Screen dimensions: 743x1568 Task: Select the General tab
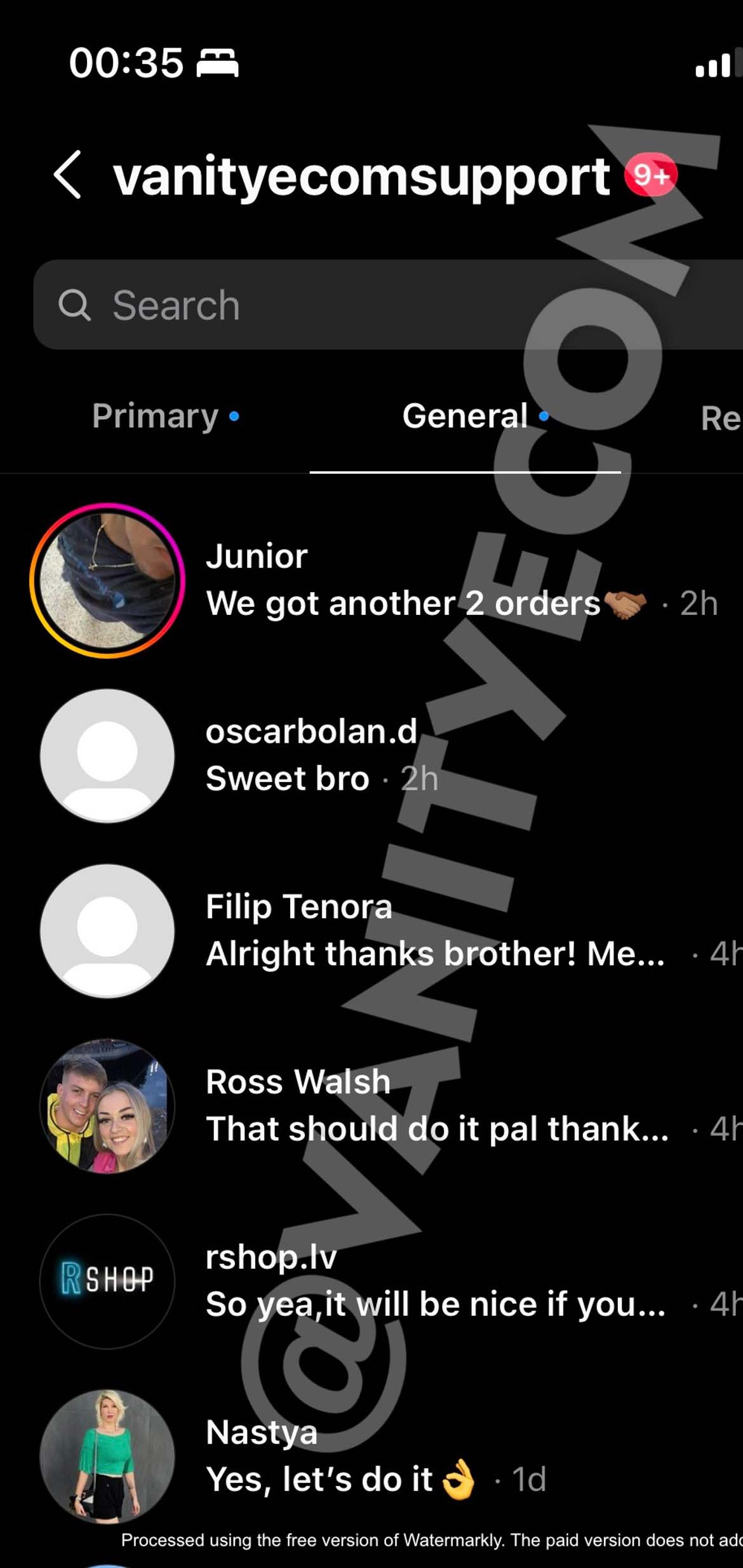(466, 417)
